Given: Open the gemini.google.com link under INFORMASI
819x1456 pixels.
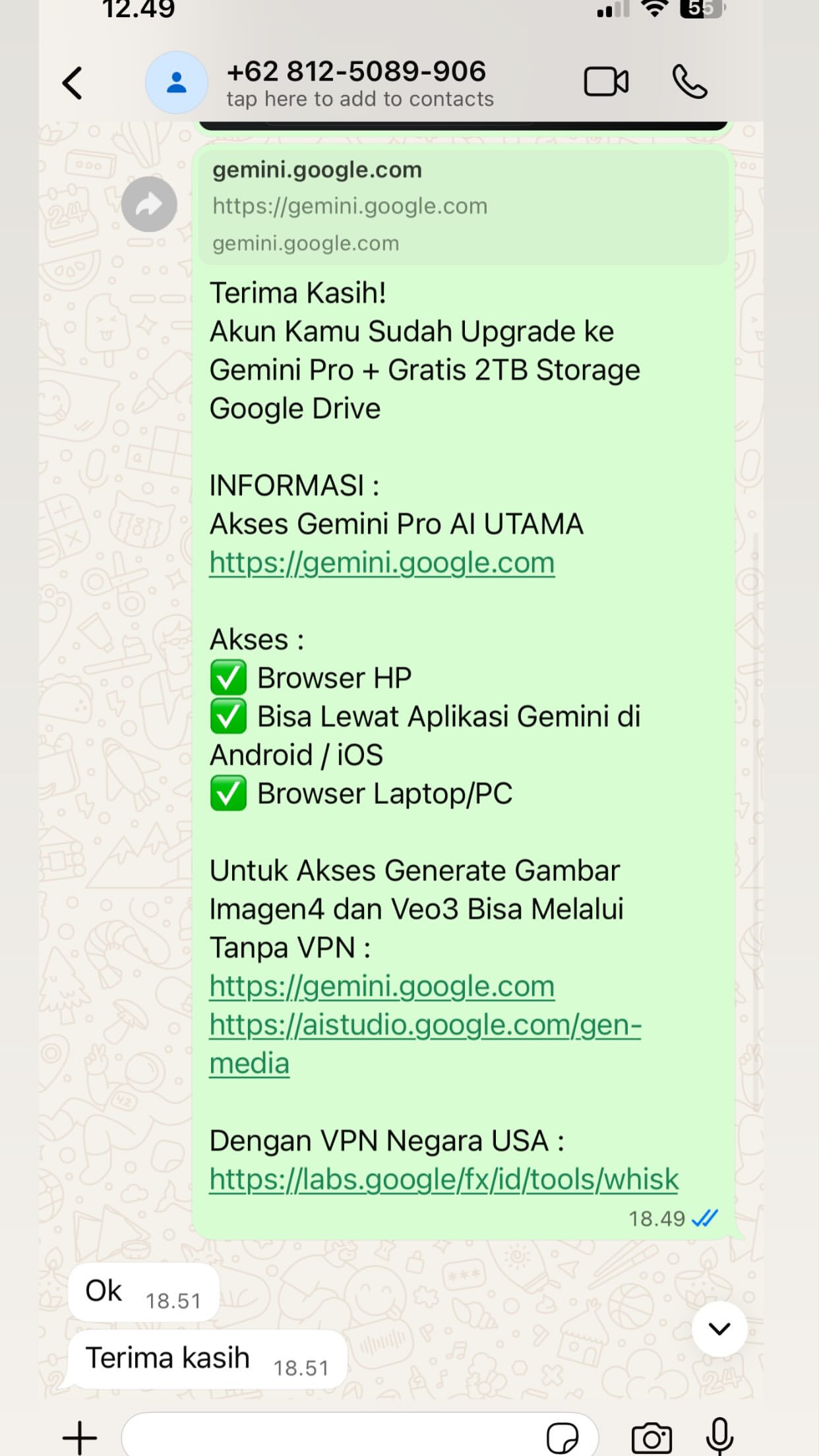Looking at the screenshot, I should tap(382, 563).
